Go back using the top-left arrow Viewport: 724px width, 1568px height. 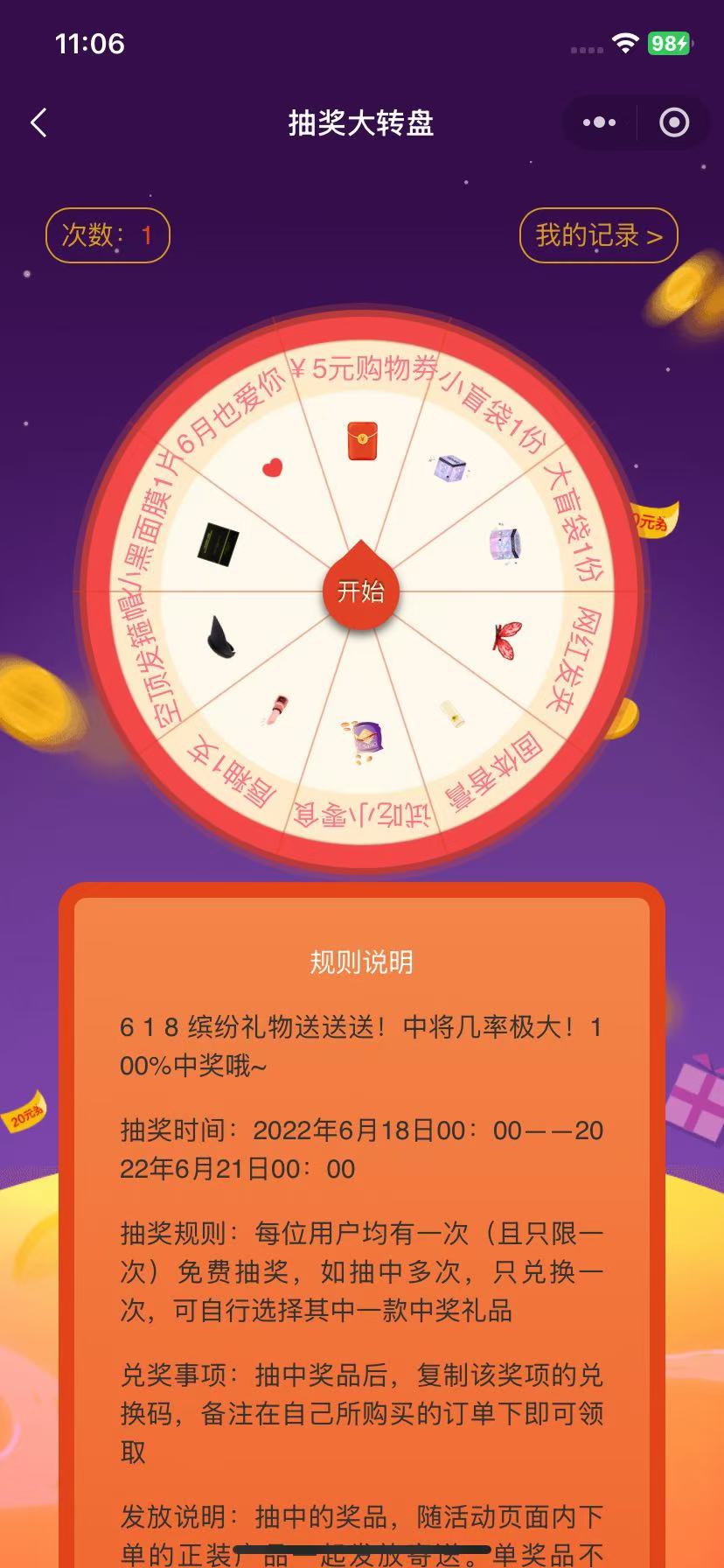(39, 123)
